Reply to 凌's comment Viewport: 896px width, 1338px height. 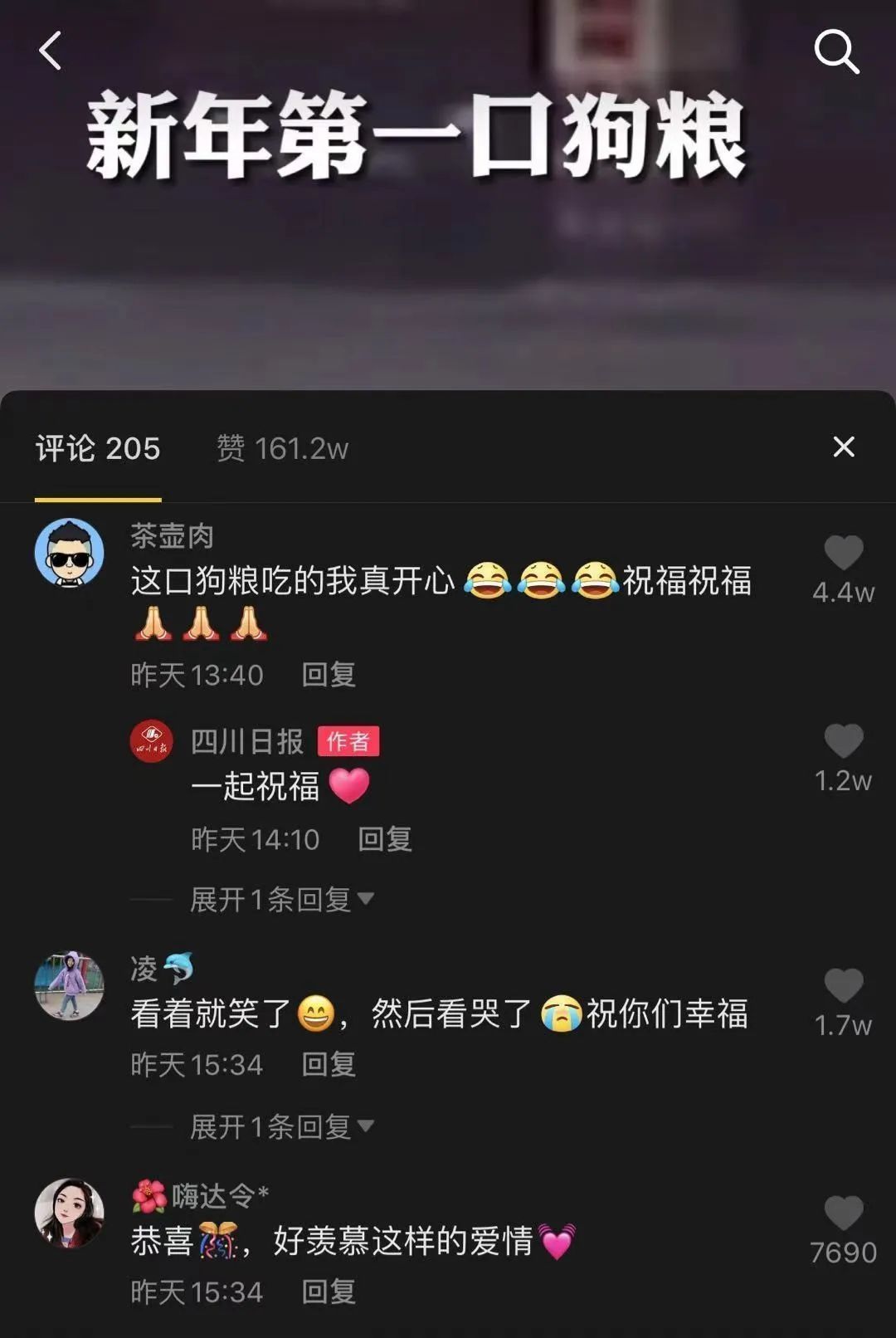[329, 1064]
